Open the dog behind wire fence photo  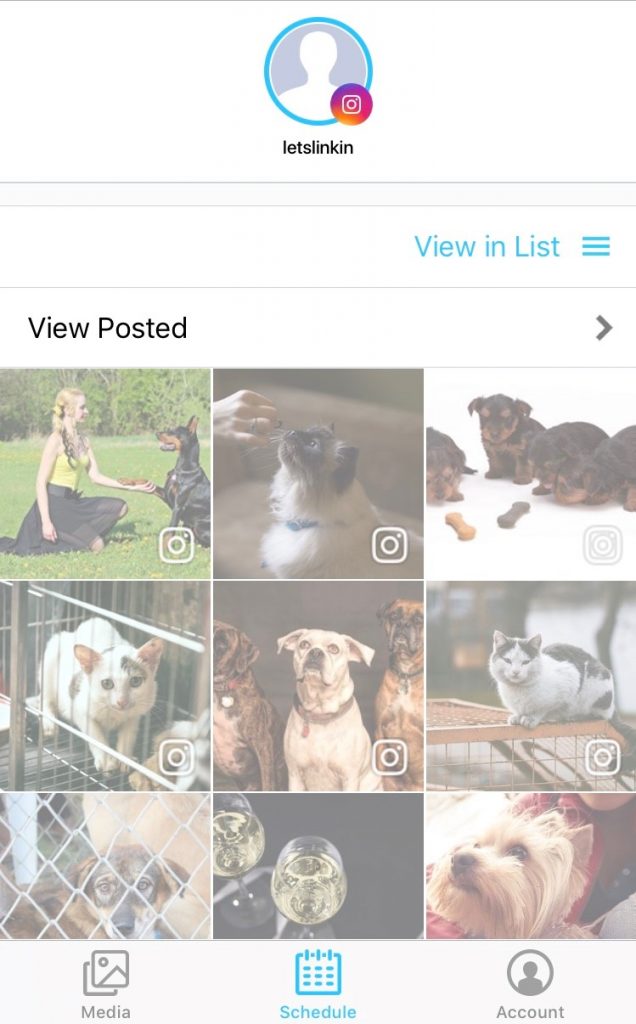105,866
